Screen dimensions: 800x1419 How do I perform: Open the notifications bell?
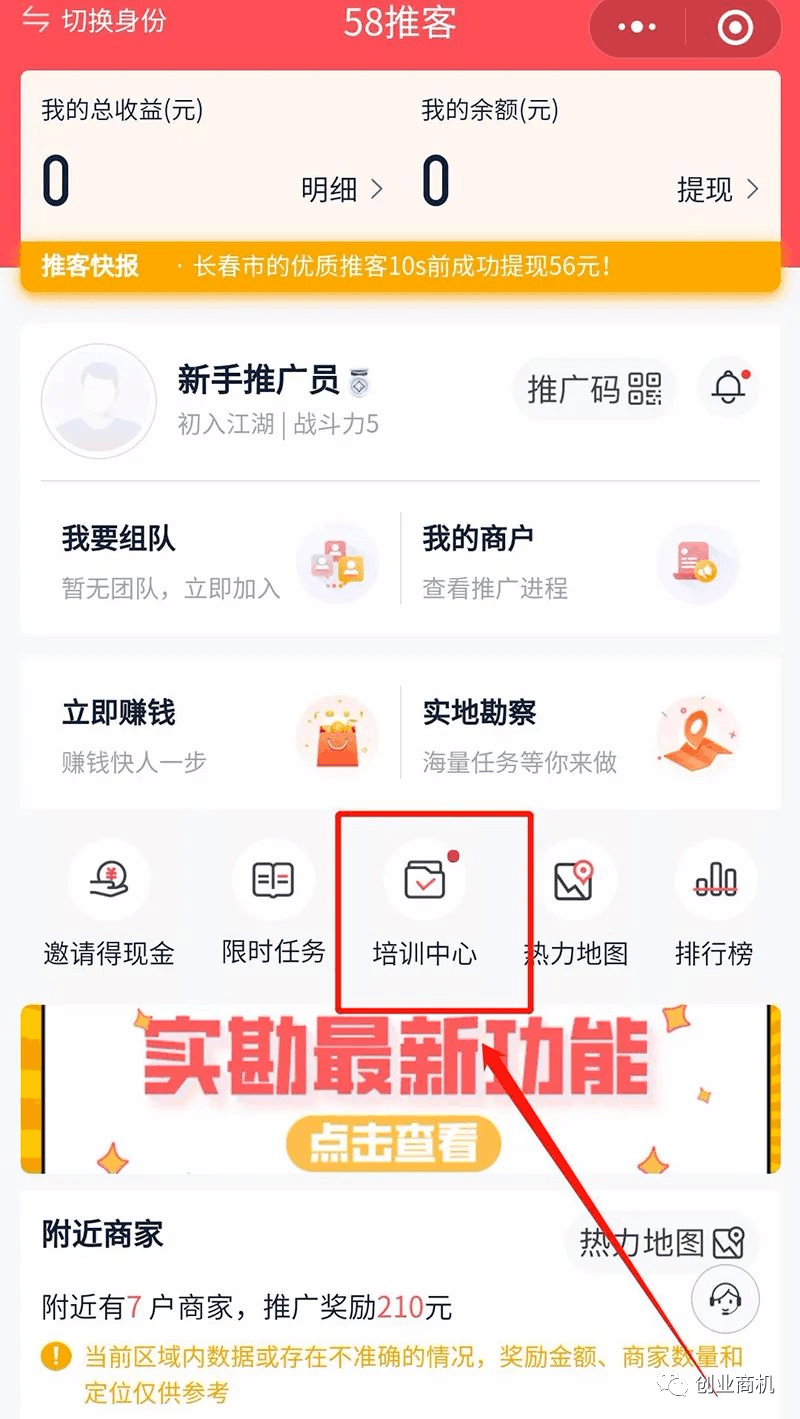[x=729, y=388]
